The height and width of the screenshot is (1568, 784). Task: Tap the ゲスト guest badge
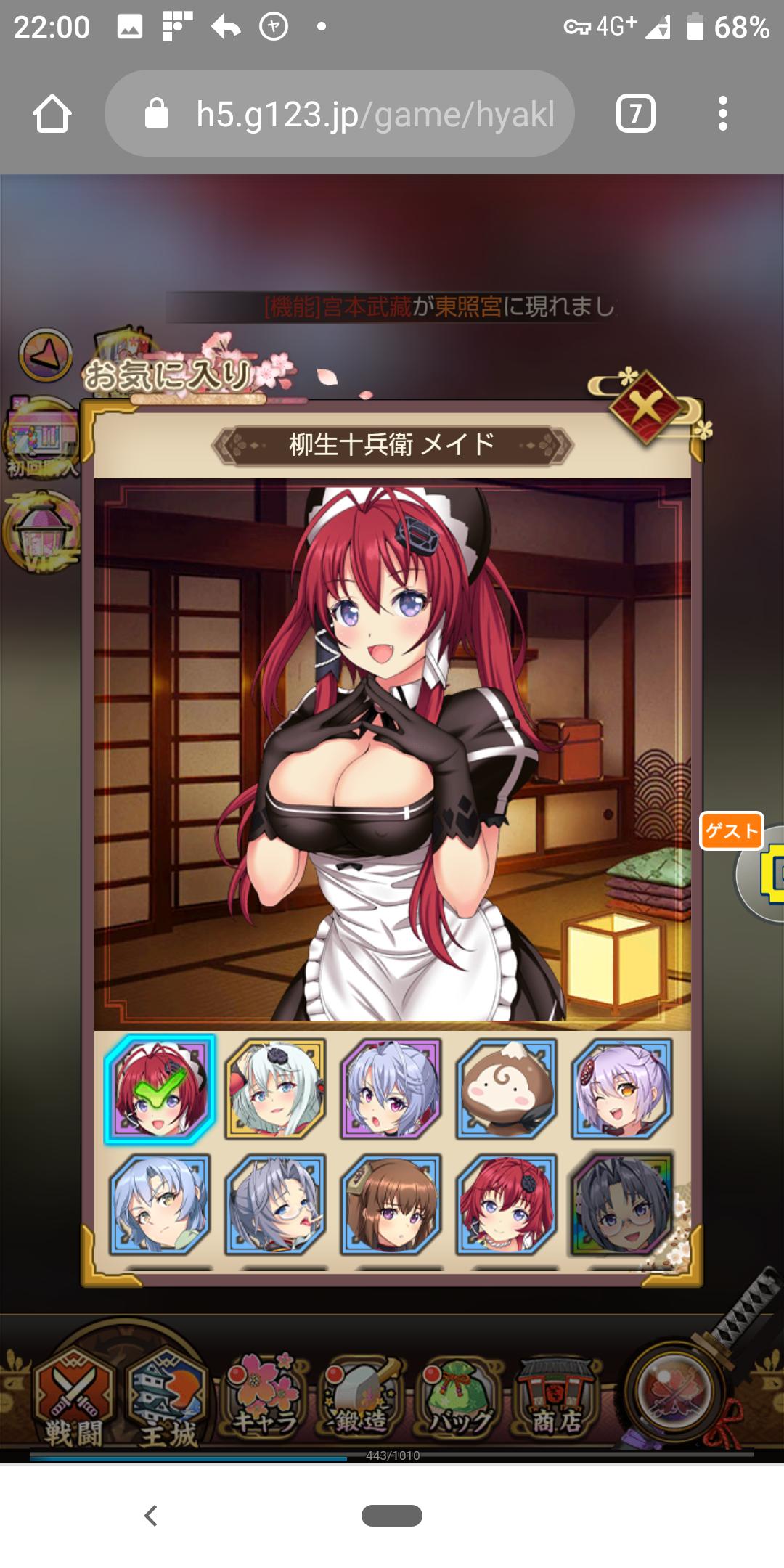(x=732, y=830)
